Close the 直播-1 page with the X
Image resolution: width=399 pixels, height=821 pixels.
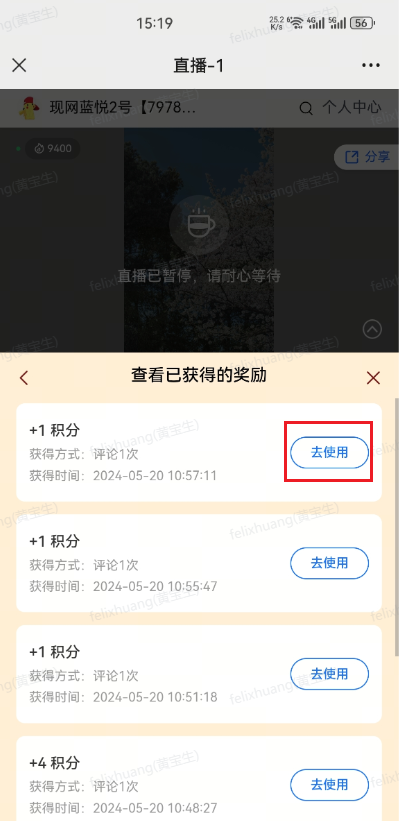coord(19,65)
